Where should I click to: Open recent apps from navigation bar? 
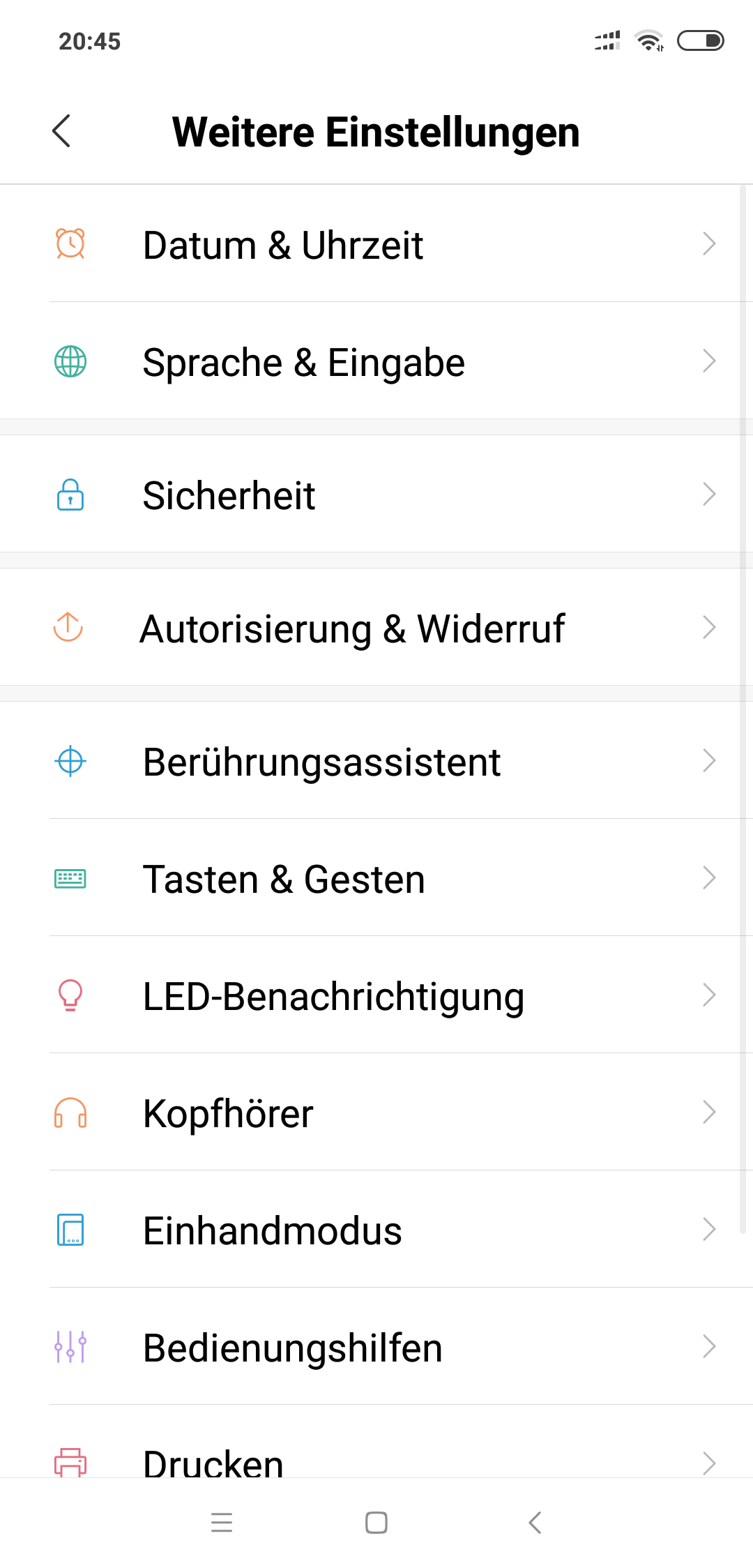[x=222, y=1523]
